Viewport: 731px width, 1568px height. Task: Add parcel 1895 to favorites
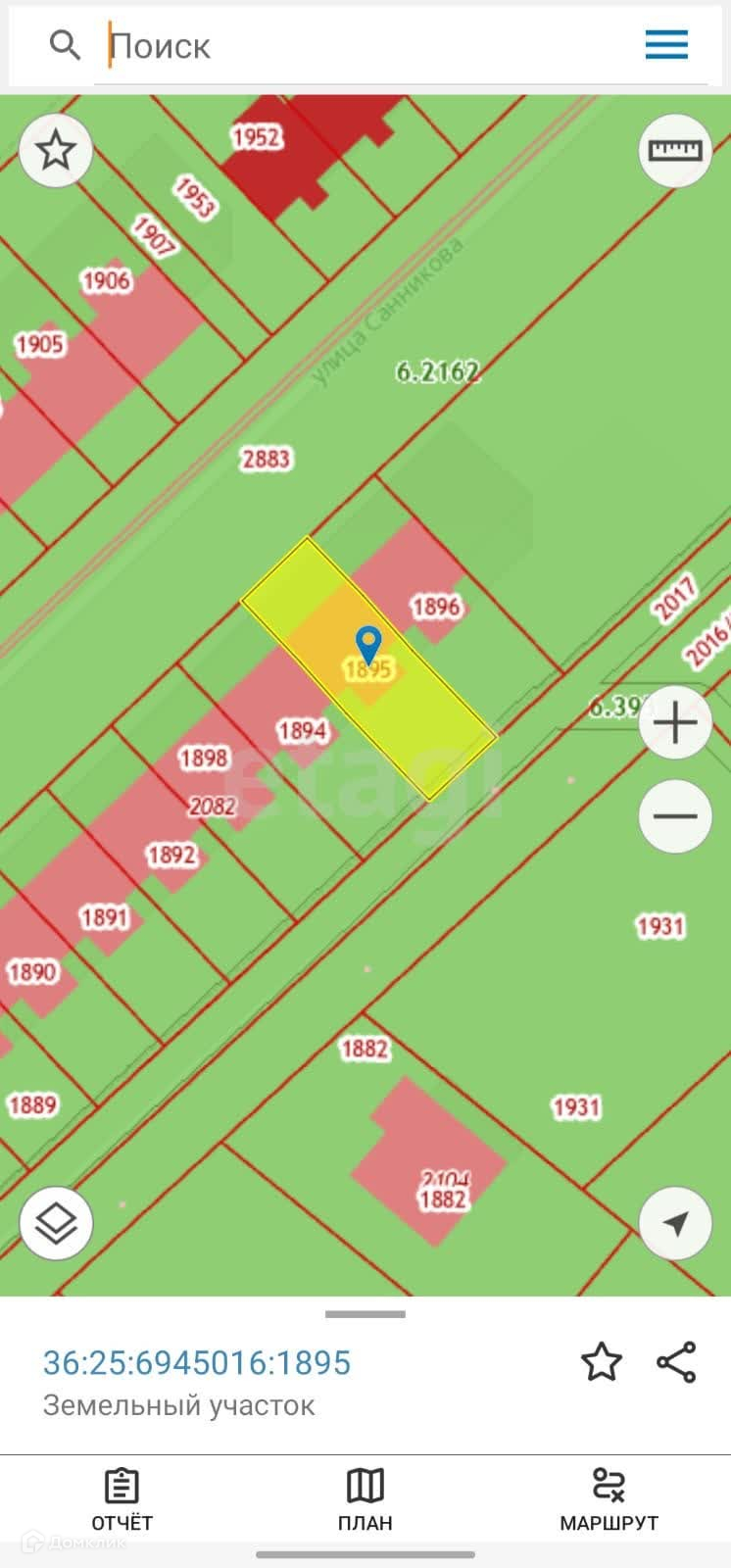point(601,1362)
